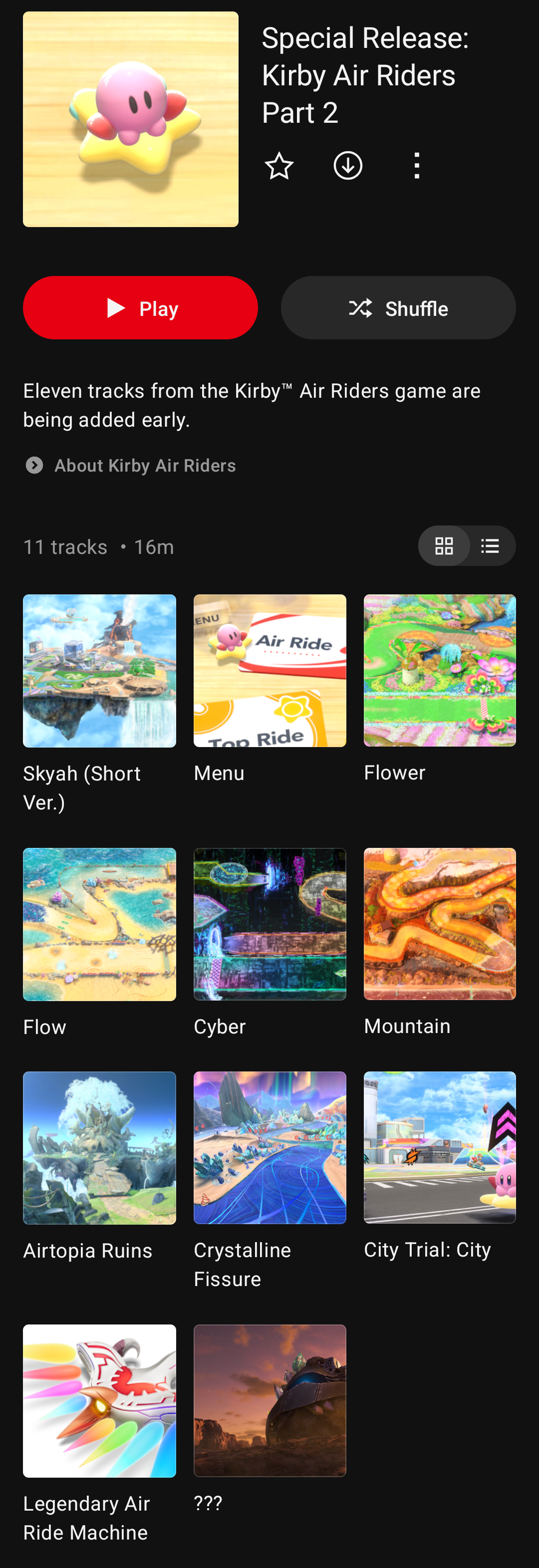Viewport: 539px width, 1568px height.
Task: Switch to list view
Action: pyautogui.click(x=490, y=546)
